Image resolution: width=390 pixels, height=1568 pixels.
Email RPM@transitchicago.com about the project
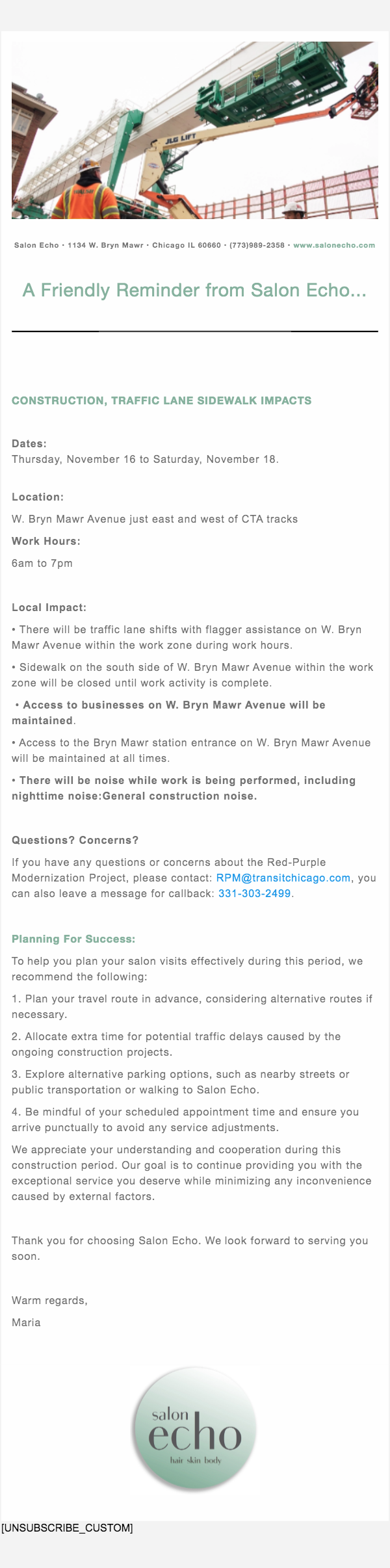(283, 878)
